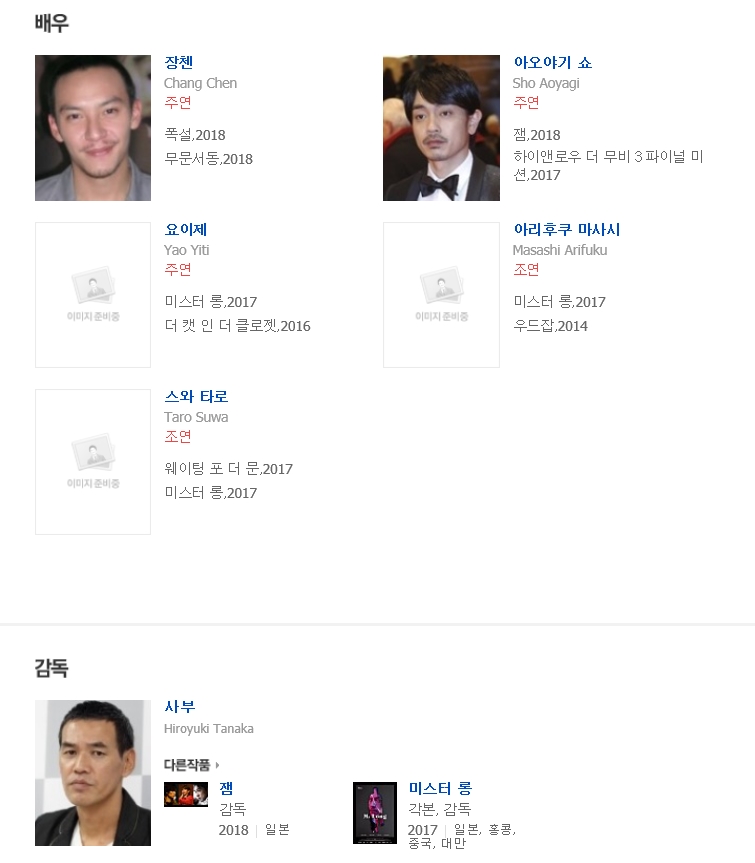
Task: Tap the 미스터 롱 movie poster
Action: click(x=375, y=813)
